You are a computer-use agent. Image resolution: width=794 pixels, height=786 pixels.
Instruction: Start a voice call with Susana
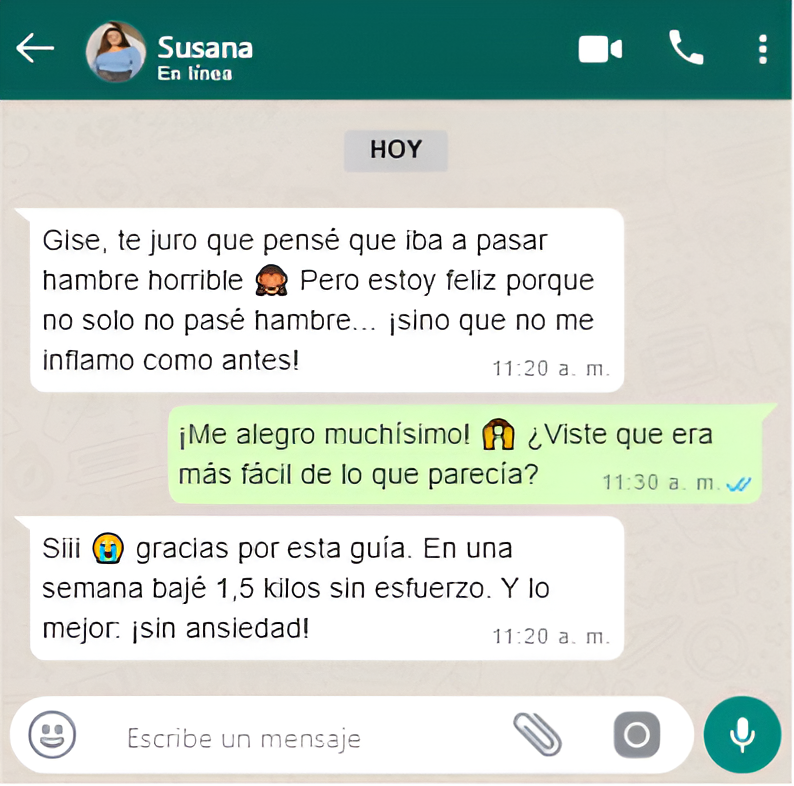coord(686,48)
